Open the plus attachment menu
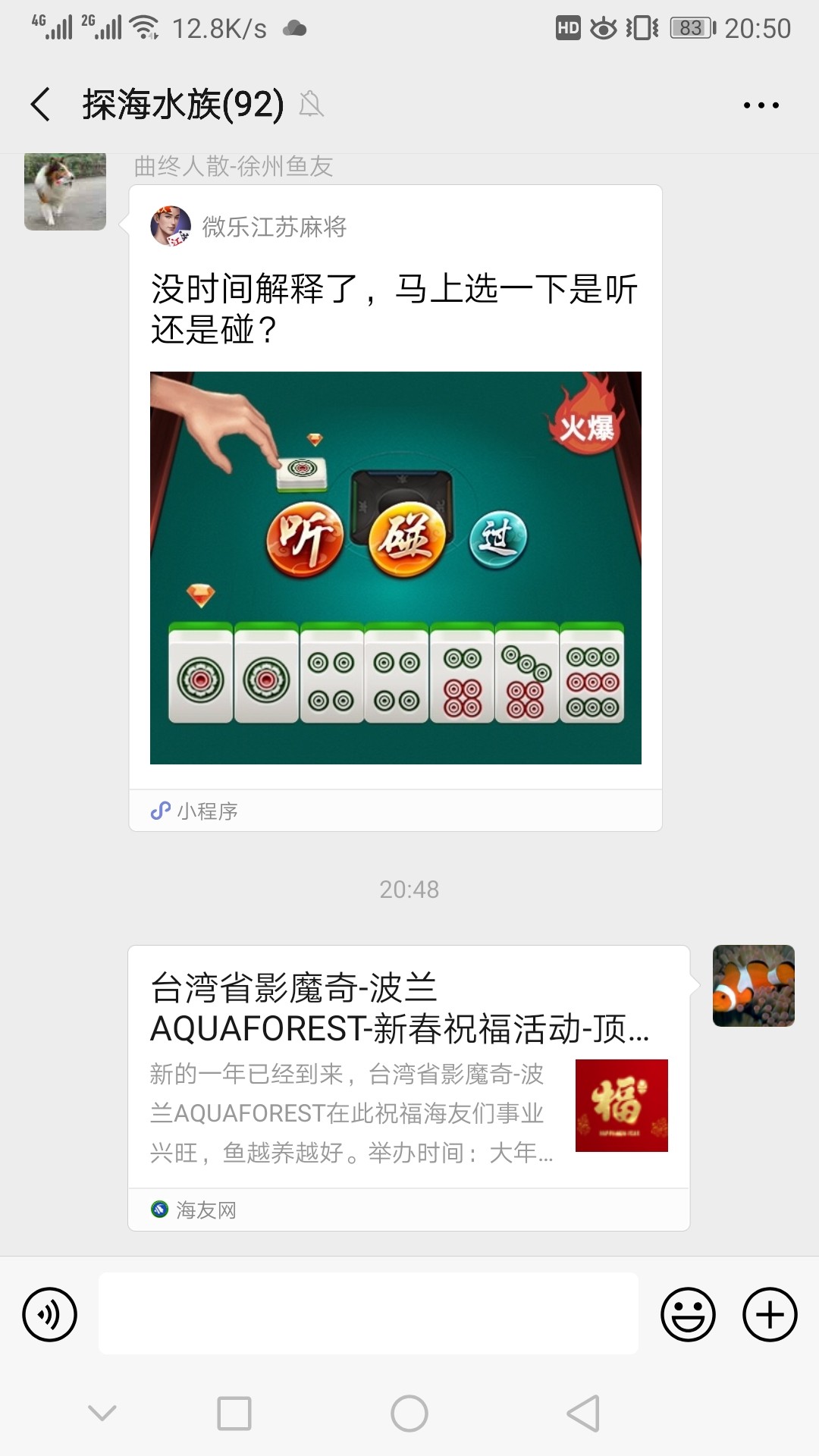The height and width of the screenshot is (1456, 819). pos(770,1314)
